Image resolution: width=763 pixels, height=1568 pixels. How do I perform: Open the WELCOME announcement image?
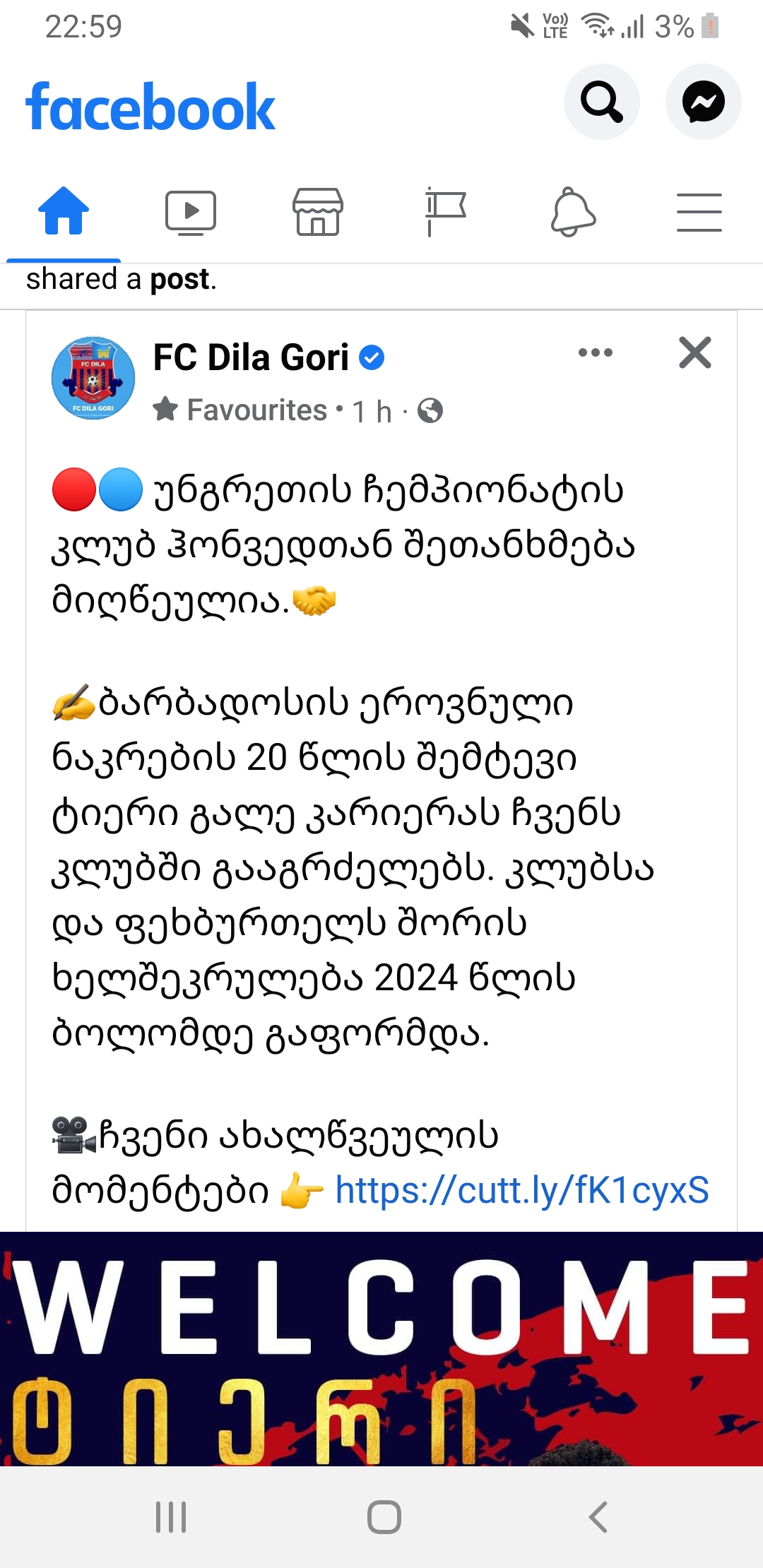click(381, 1342)
